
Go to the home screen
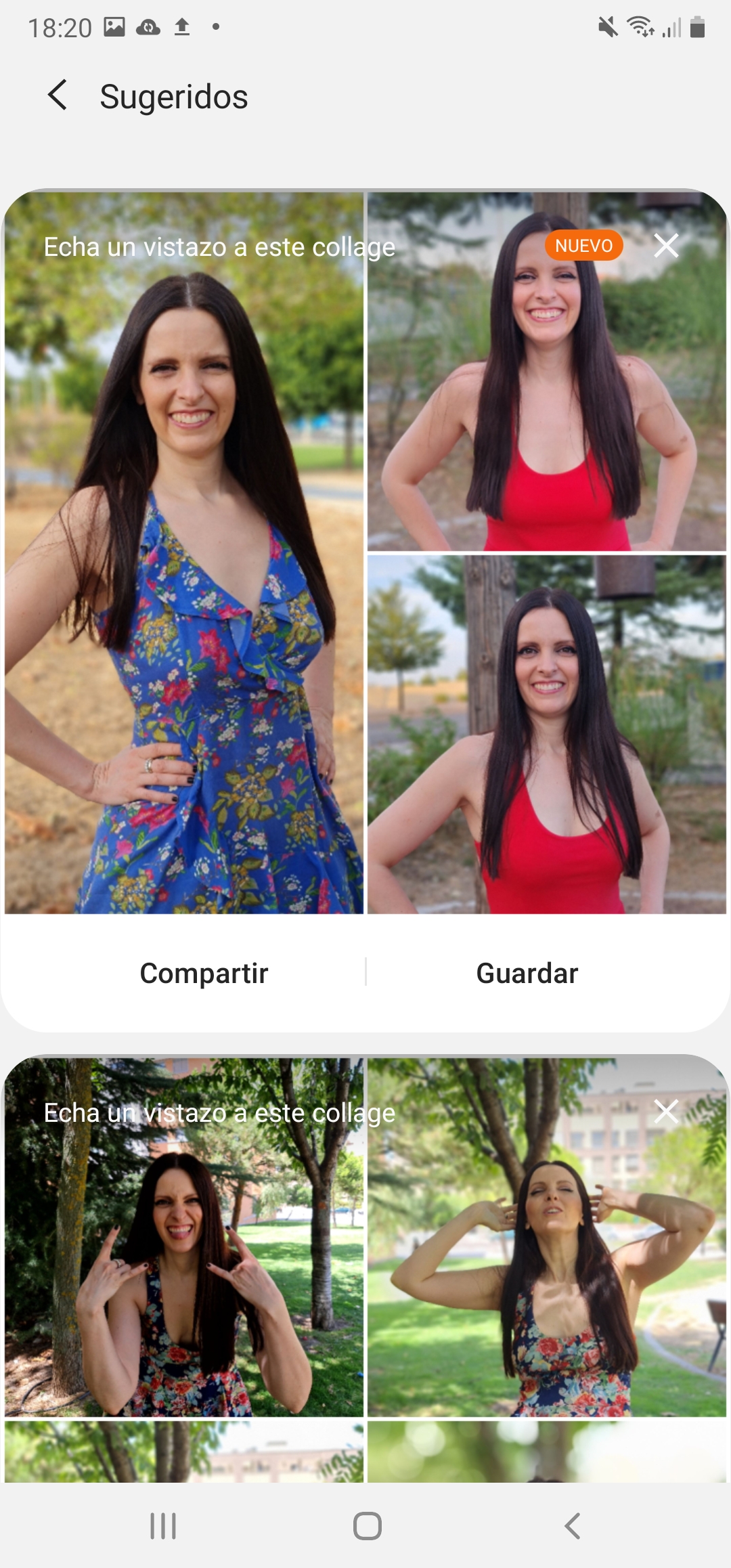coord(368,1526)
